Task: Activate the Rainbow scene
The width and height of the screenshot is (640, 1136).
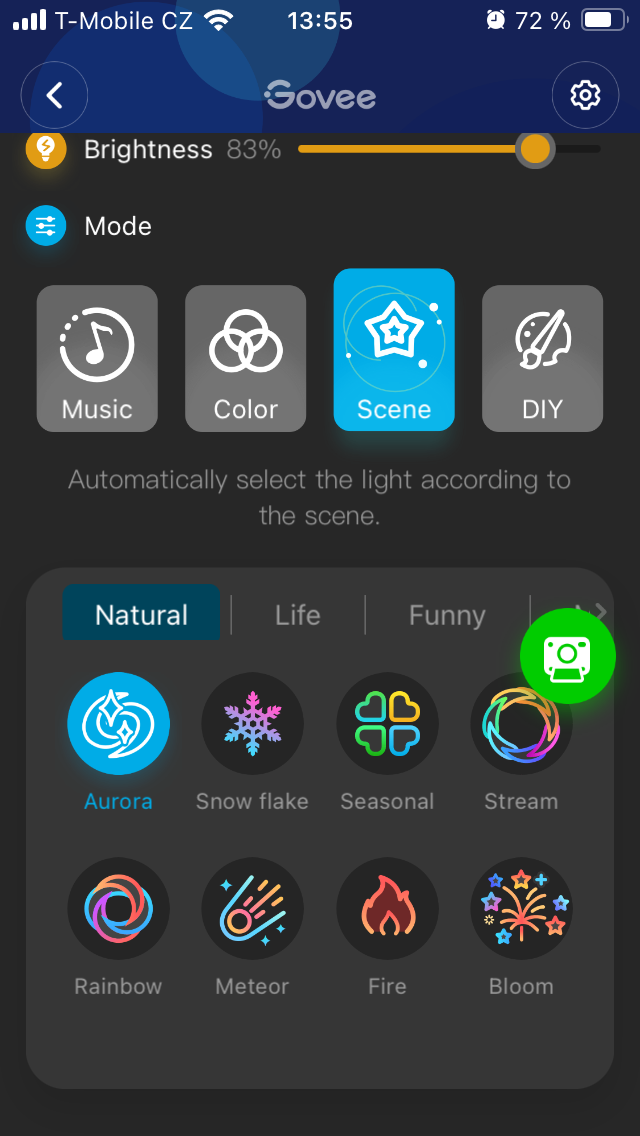Action: pyautogui.click(x=118, y=908)
